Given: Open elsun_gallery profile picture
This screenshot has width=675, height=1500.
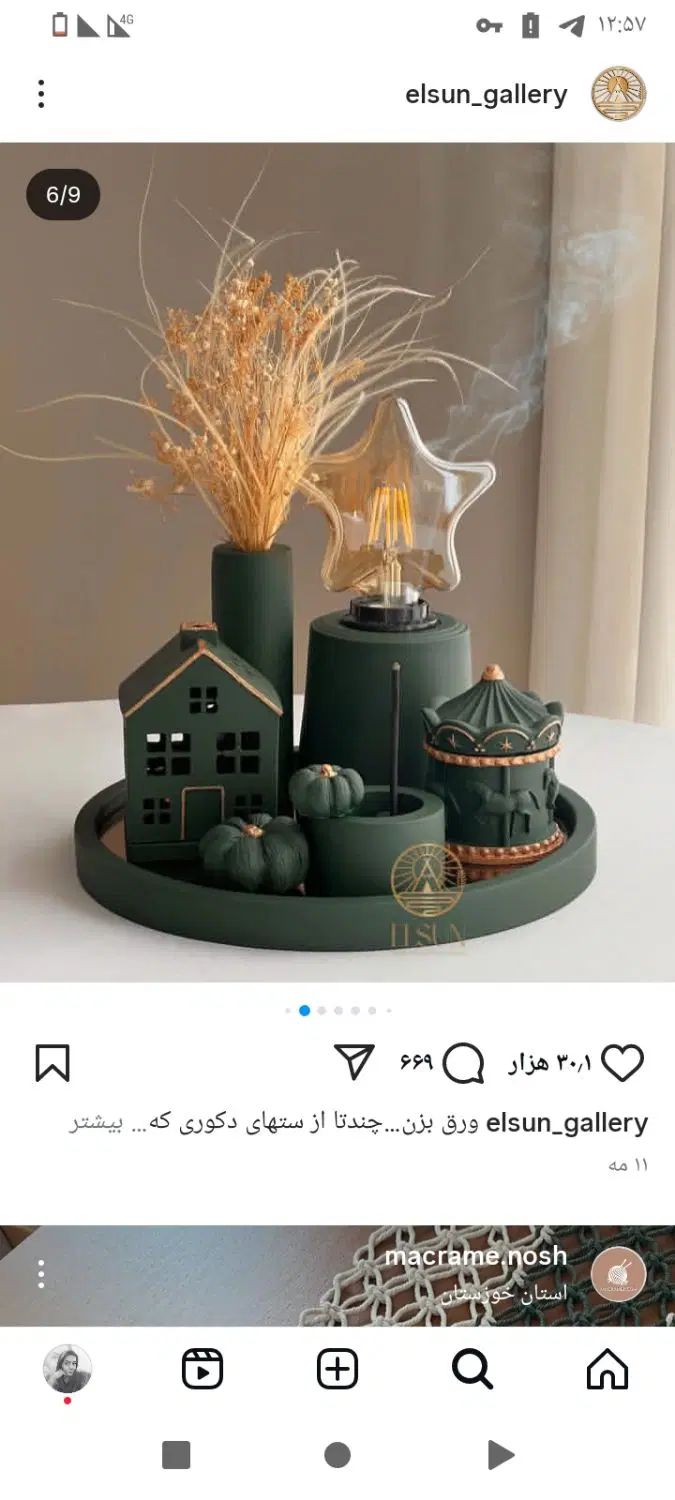Looking at the screenshot, I should click(618, 94).
